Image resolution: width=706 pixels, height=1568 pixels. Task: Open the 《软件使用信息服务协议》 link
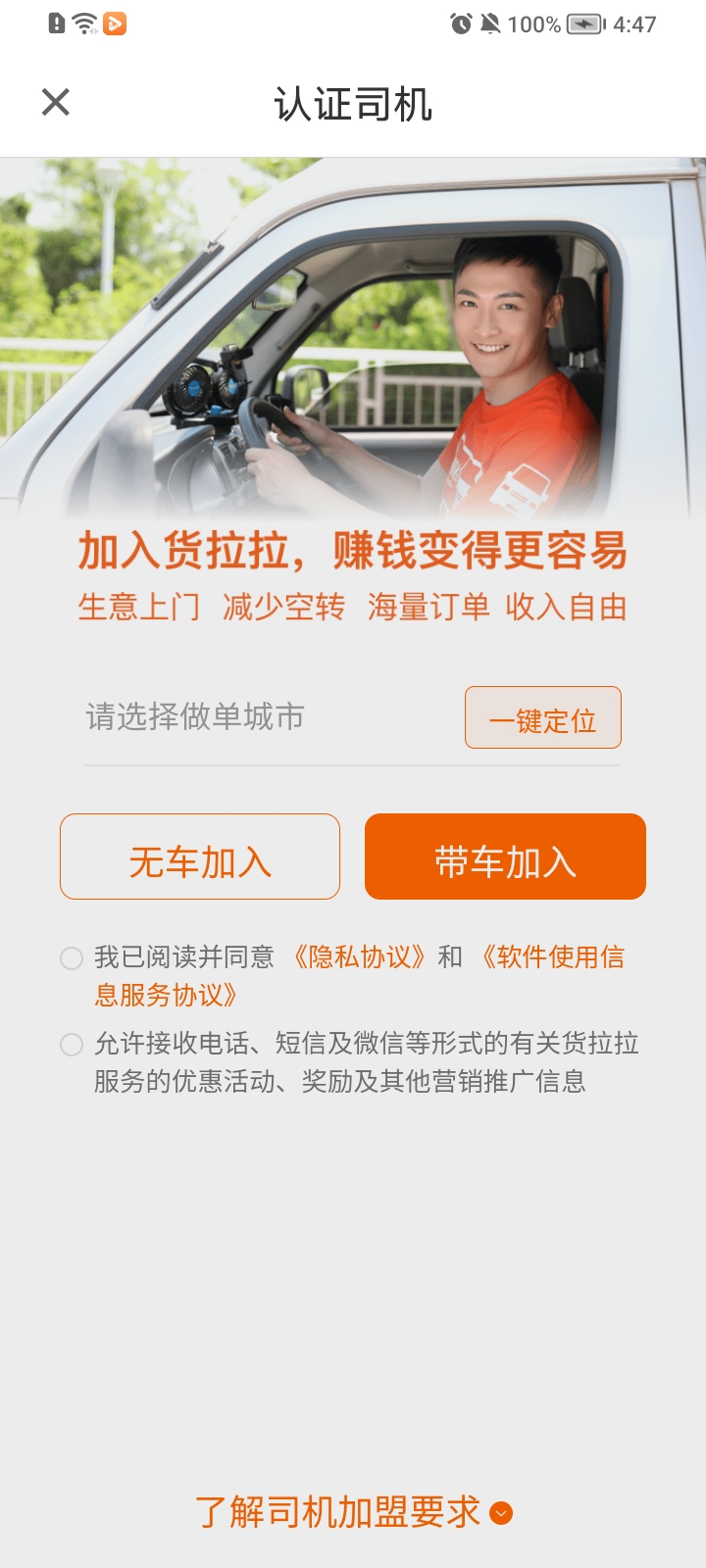(555, 955)
